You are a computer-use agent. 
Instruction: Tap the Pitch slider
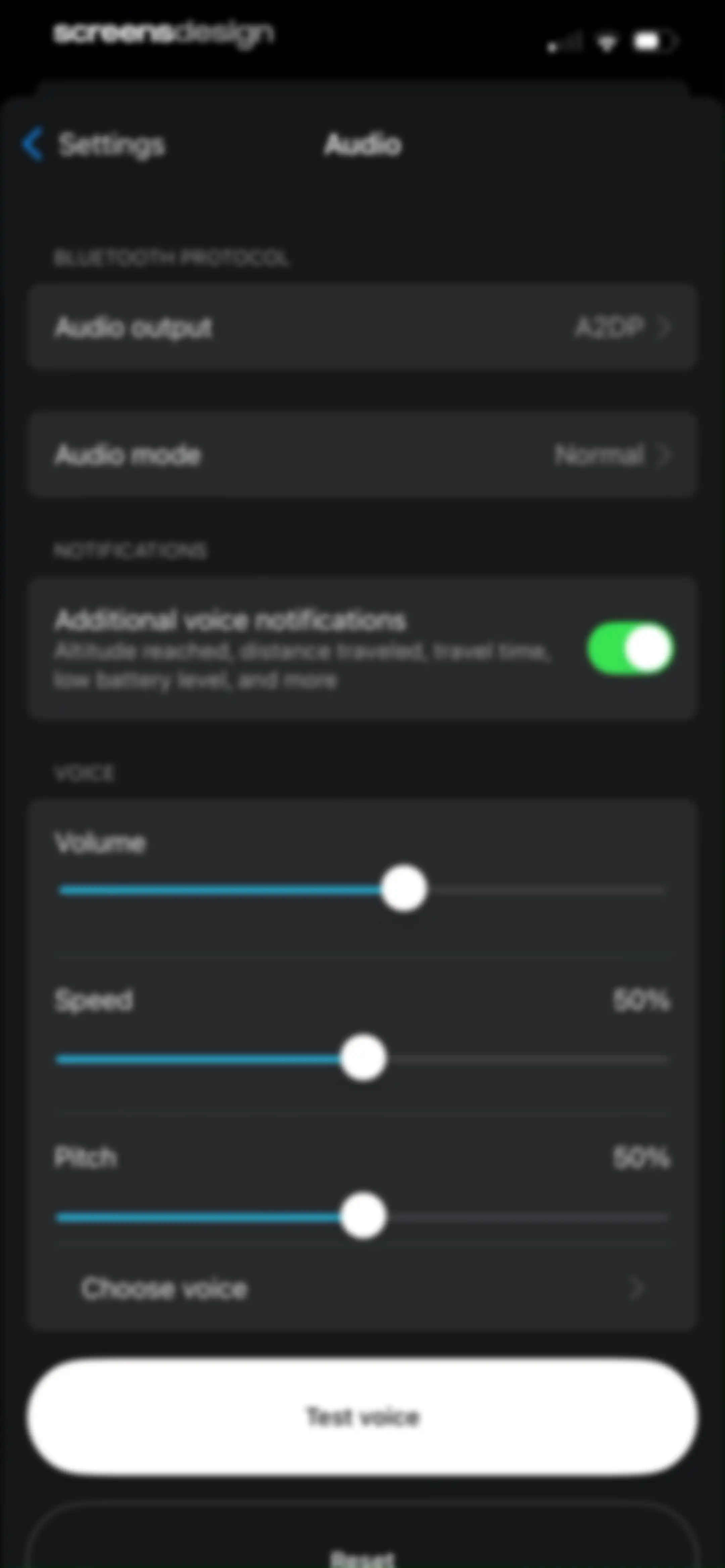coord(362,1217)
